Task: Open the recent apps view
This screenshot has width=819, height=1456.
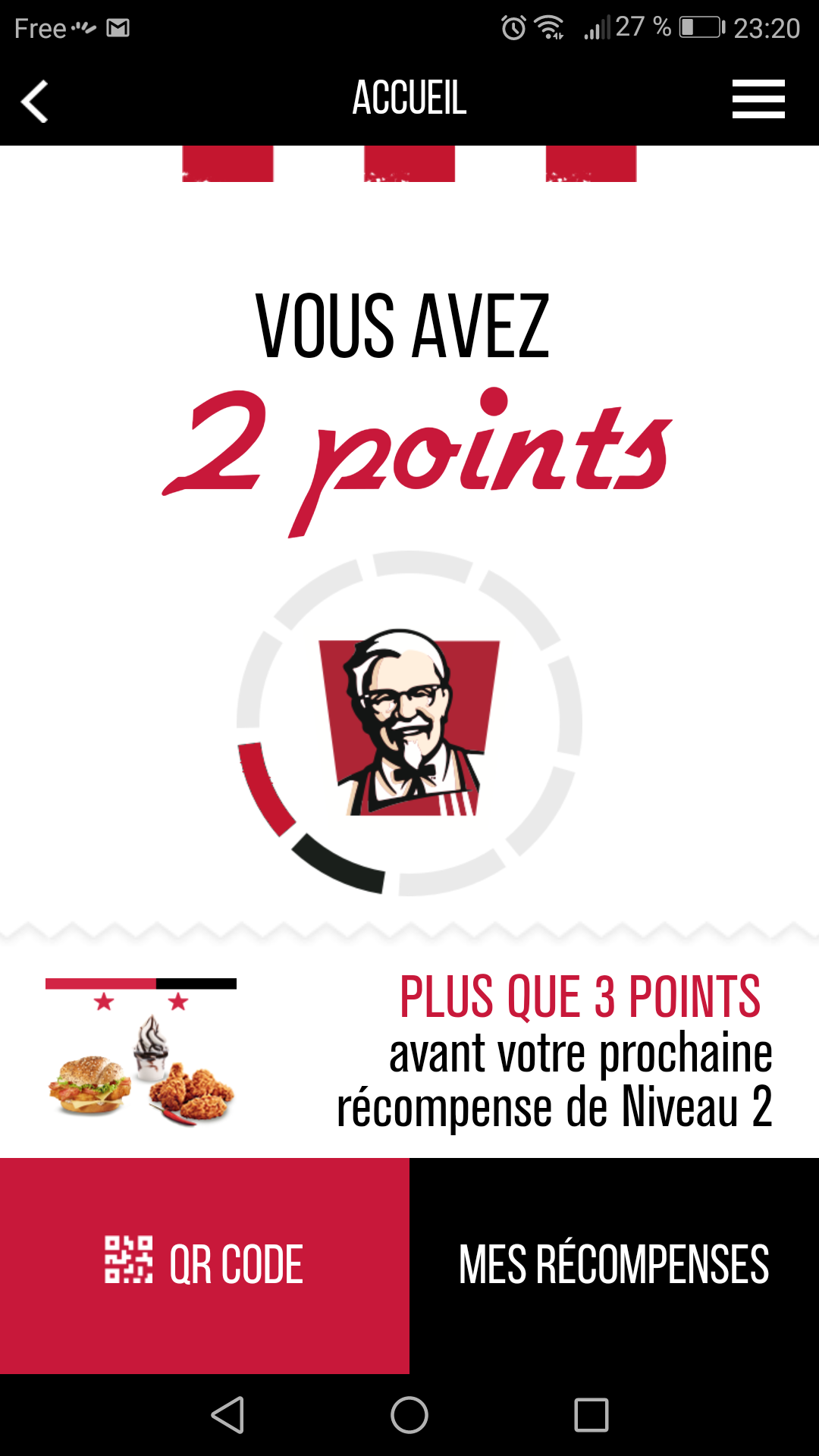Action: point(591,1415)
